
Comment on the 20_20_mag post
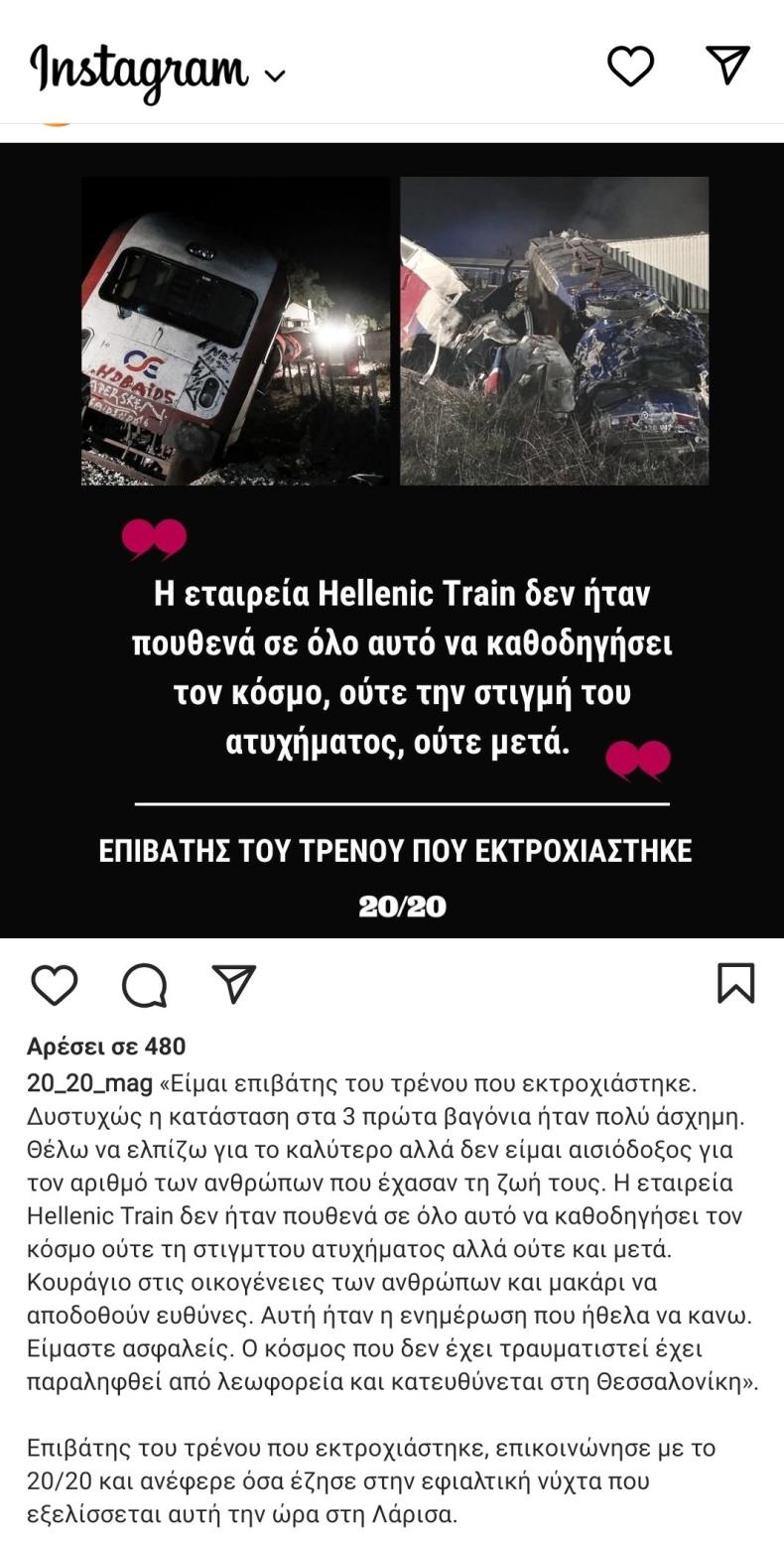[145, 985]
